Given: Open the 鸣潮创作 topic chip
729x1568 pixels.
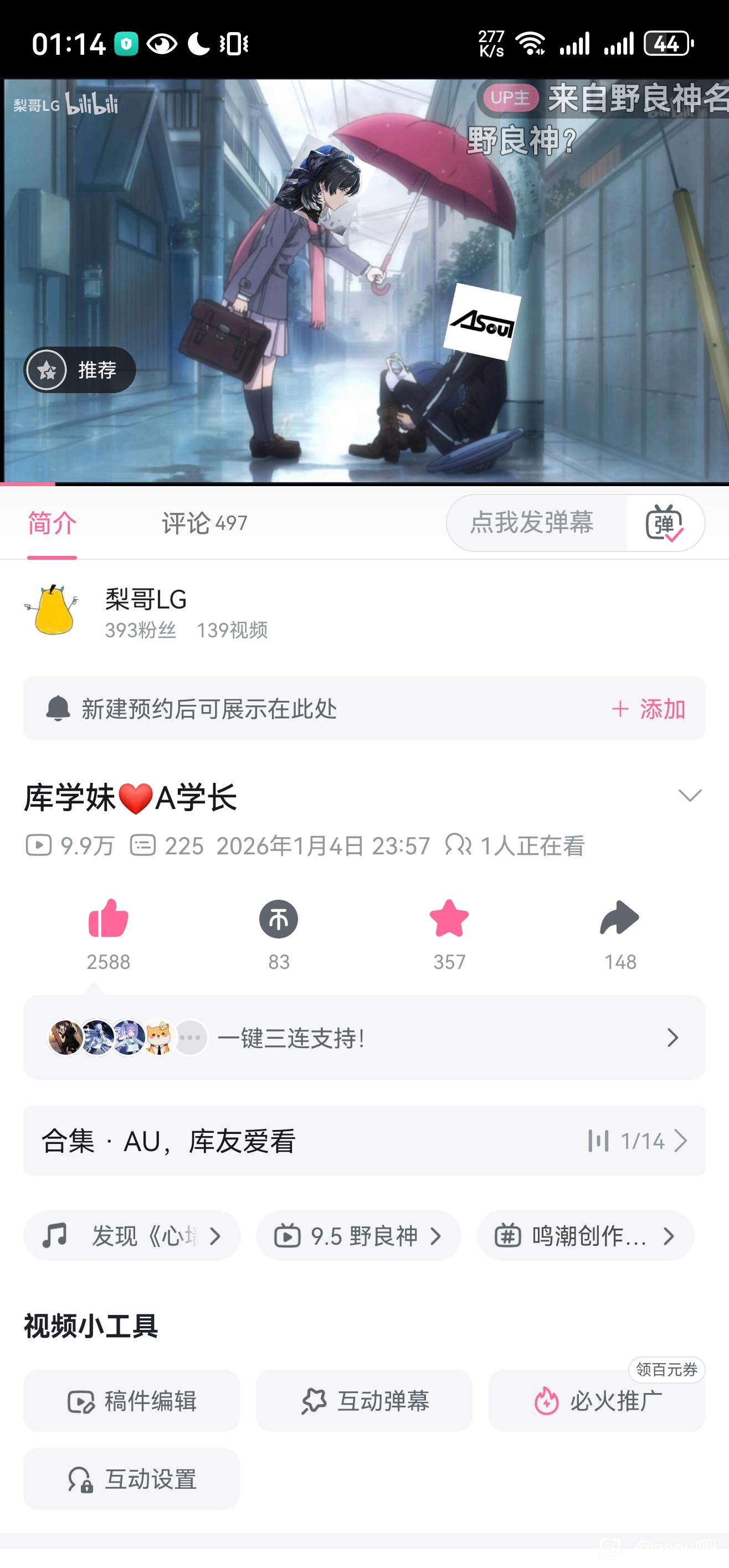Looking at the screenshot, I should (x=586, y=1236).
